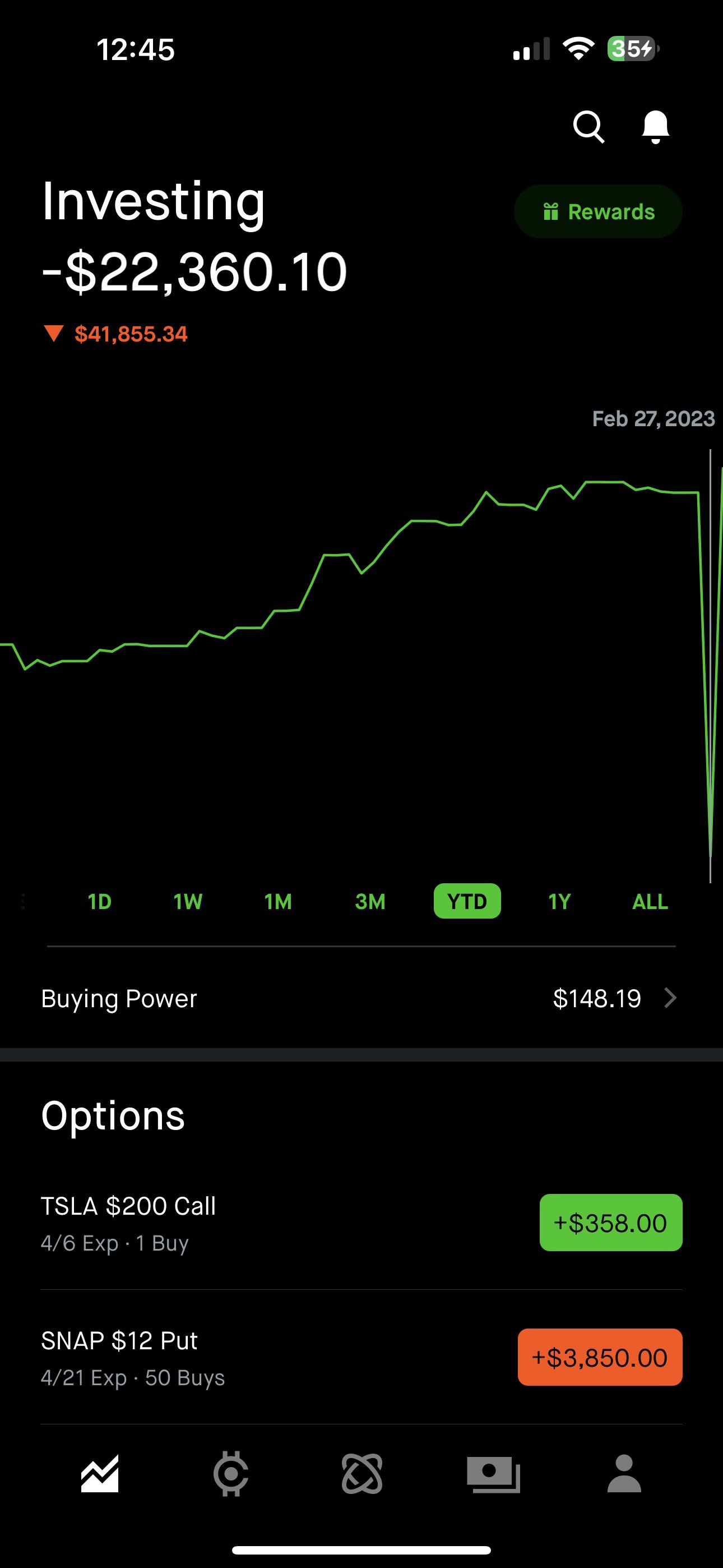Open the account profile tab

pos(624,1474)
